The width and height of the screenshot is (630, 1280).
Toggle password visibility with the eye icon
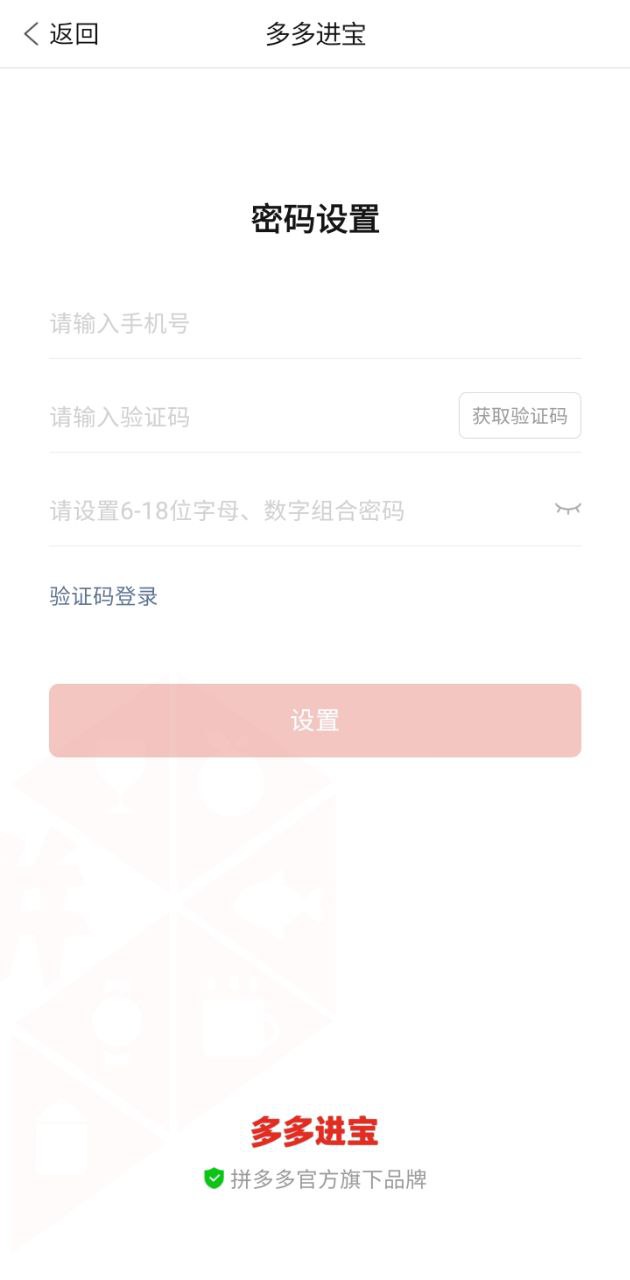coord(567,509)
